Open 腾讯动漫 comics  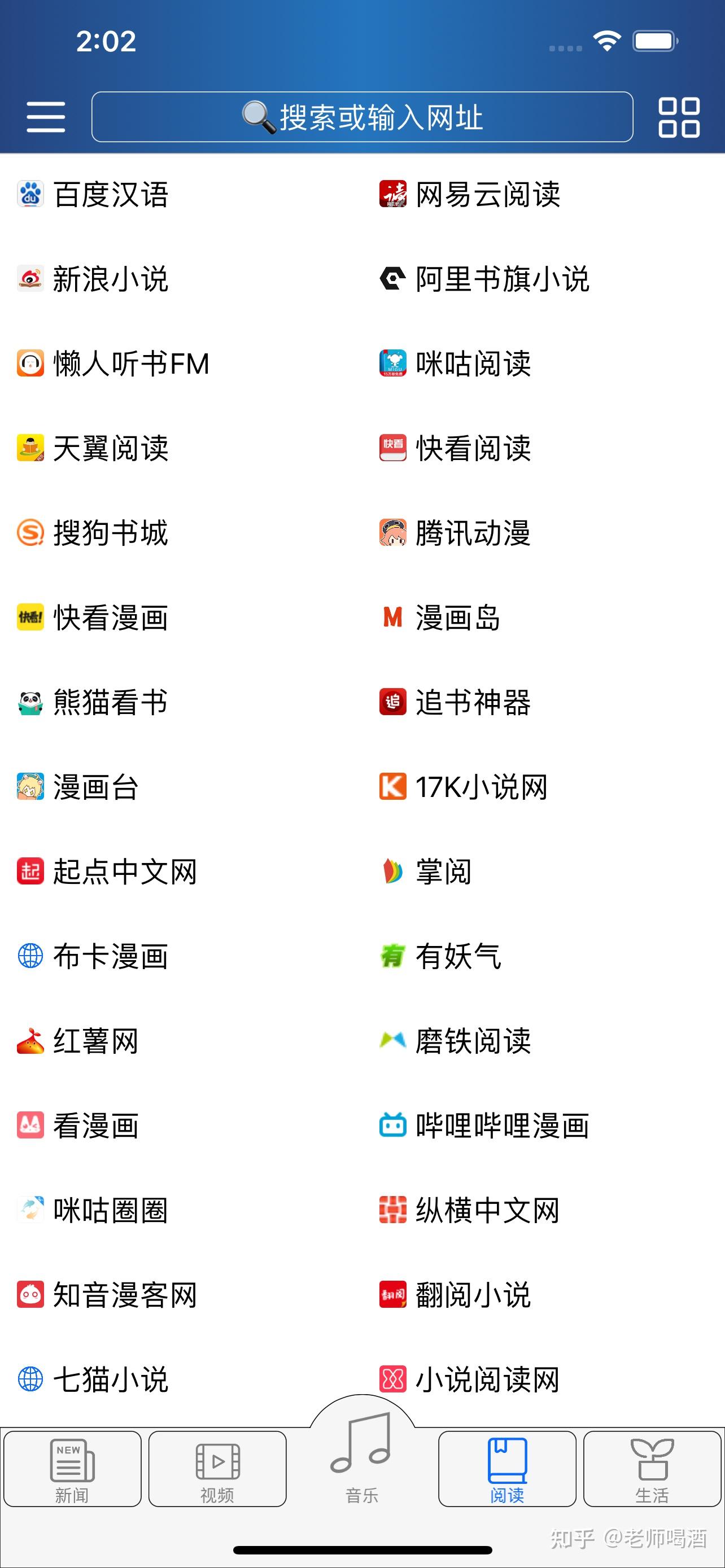[473, 533]
